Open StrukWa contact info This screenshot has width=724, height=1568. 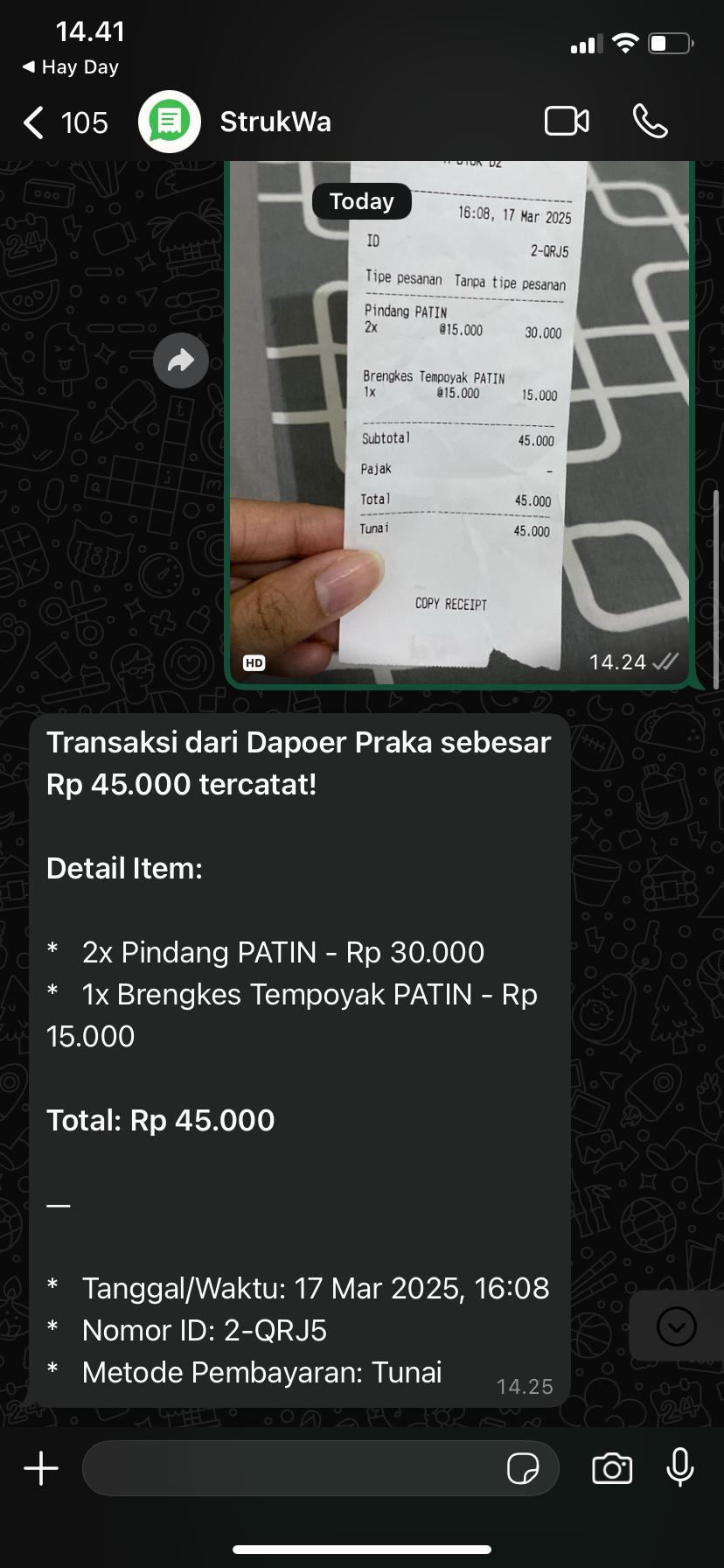(x=275, y=122)
